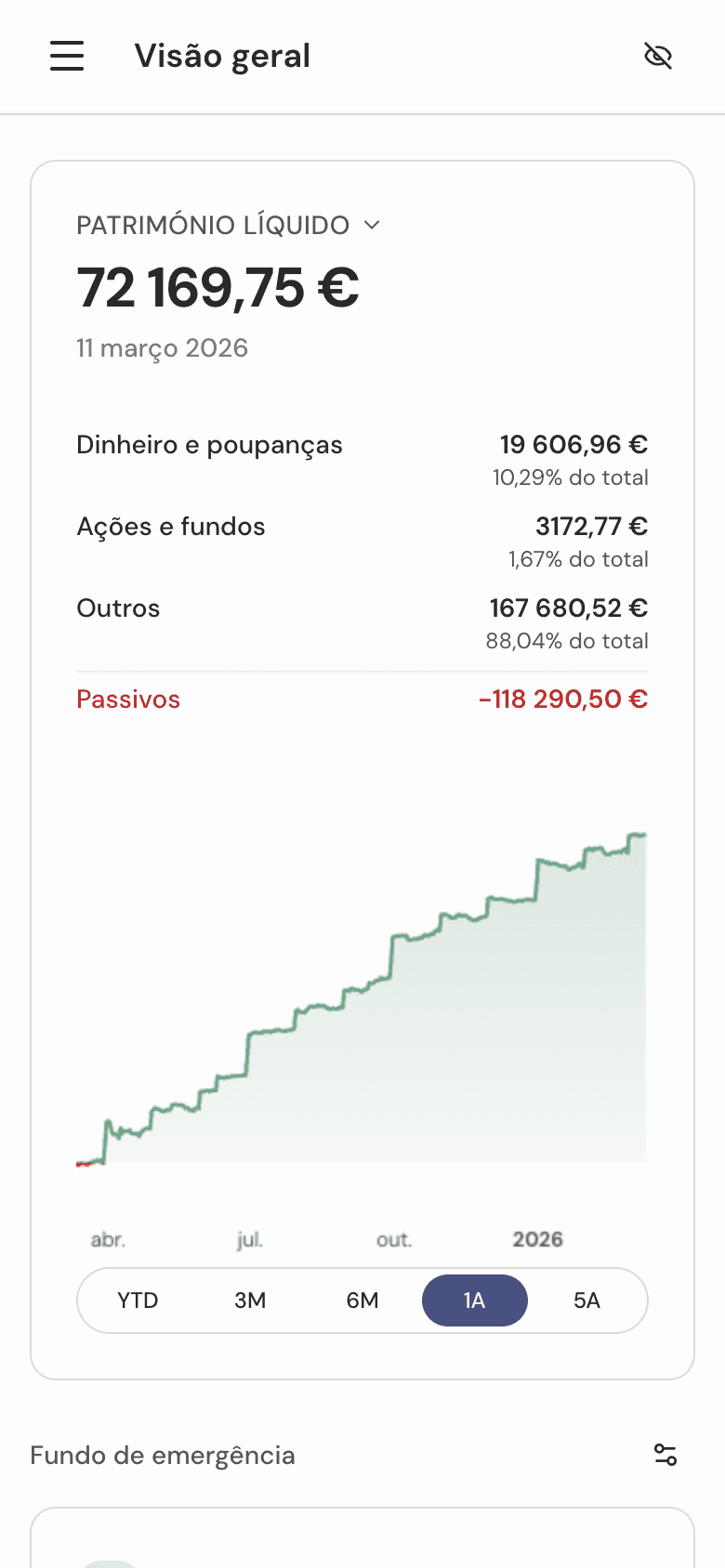Image resolution: width=725 pixels, height=1568 pixels.
Task: Toggle balance visibility with the crossed-eye icon
Action: [658, 56]
